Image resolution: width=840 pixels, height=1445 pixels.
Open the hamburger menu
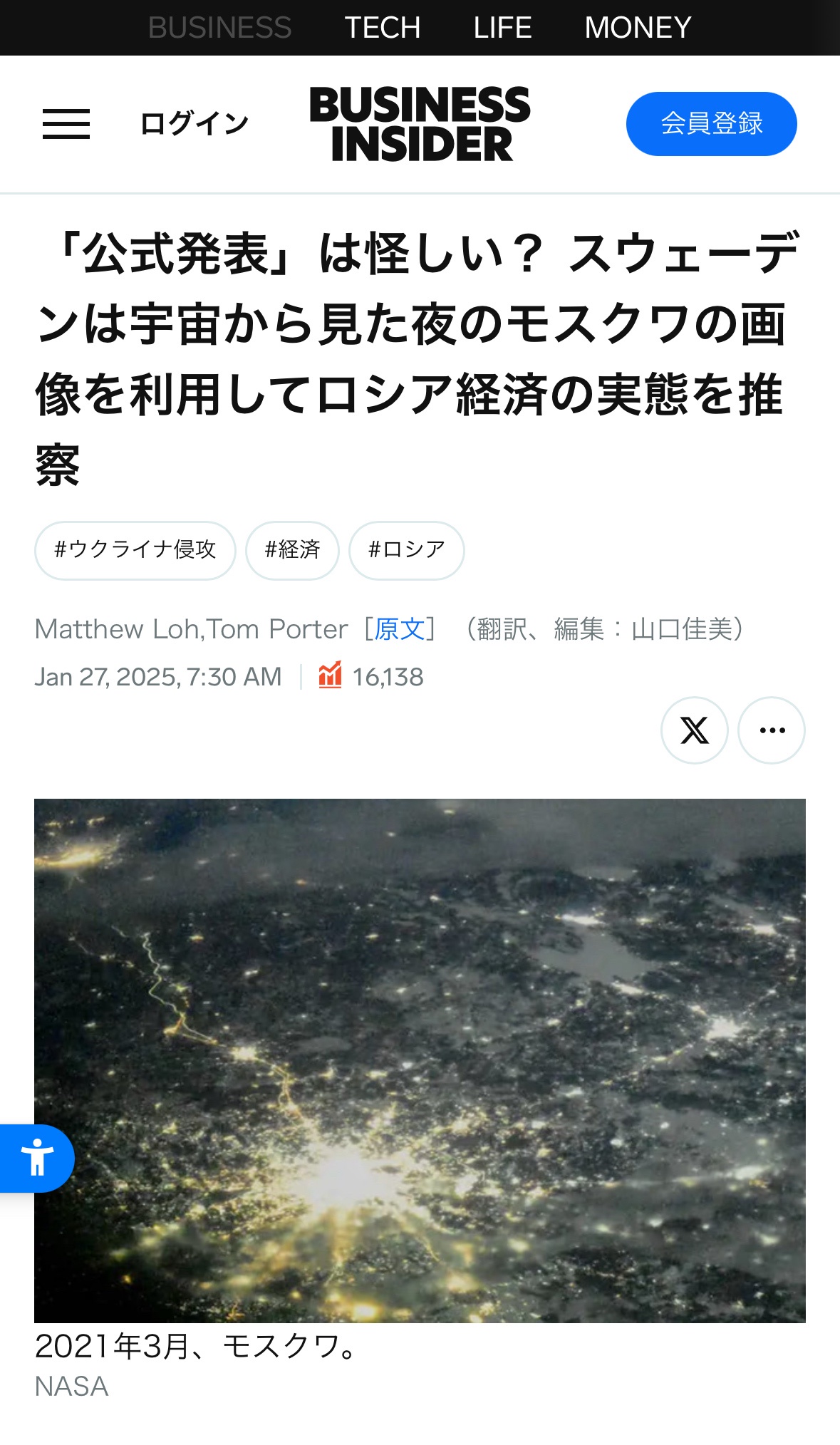point(66,124)
